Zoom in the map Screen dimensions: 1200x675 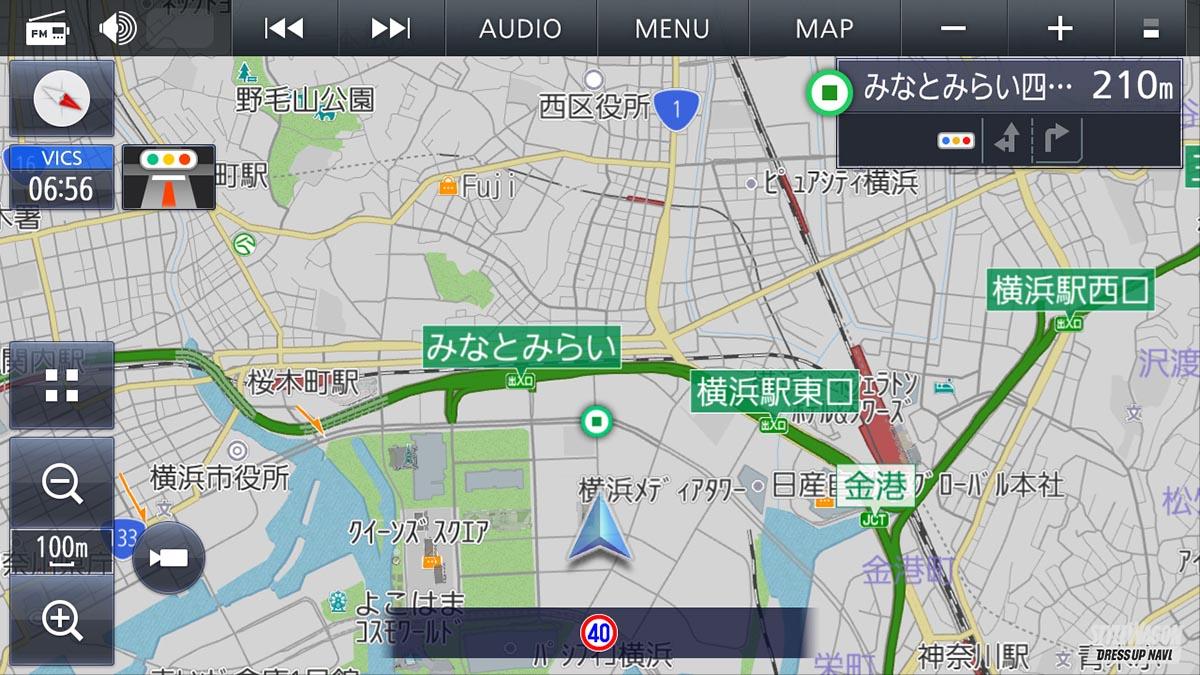click(x=62, y=620)
